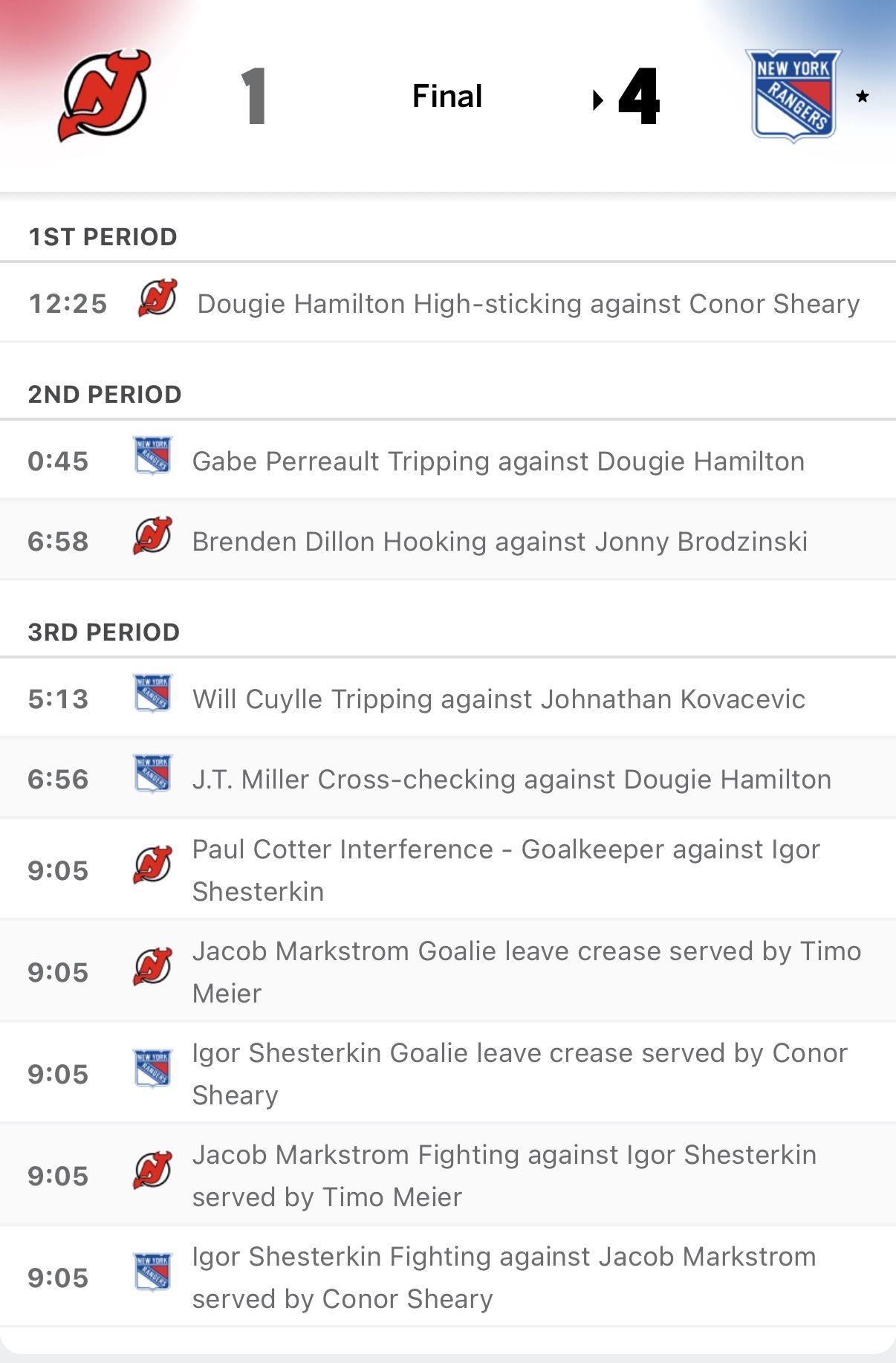The image size is (896, 1363).
Task: Open the New York Rangers team page from header logo
Action: (x=793, y=95)
